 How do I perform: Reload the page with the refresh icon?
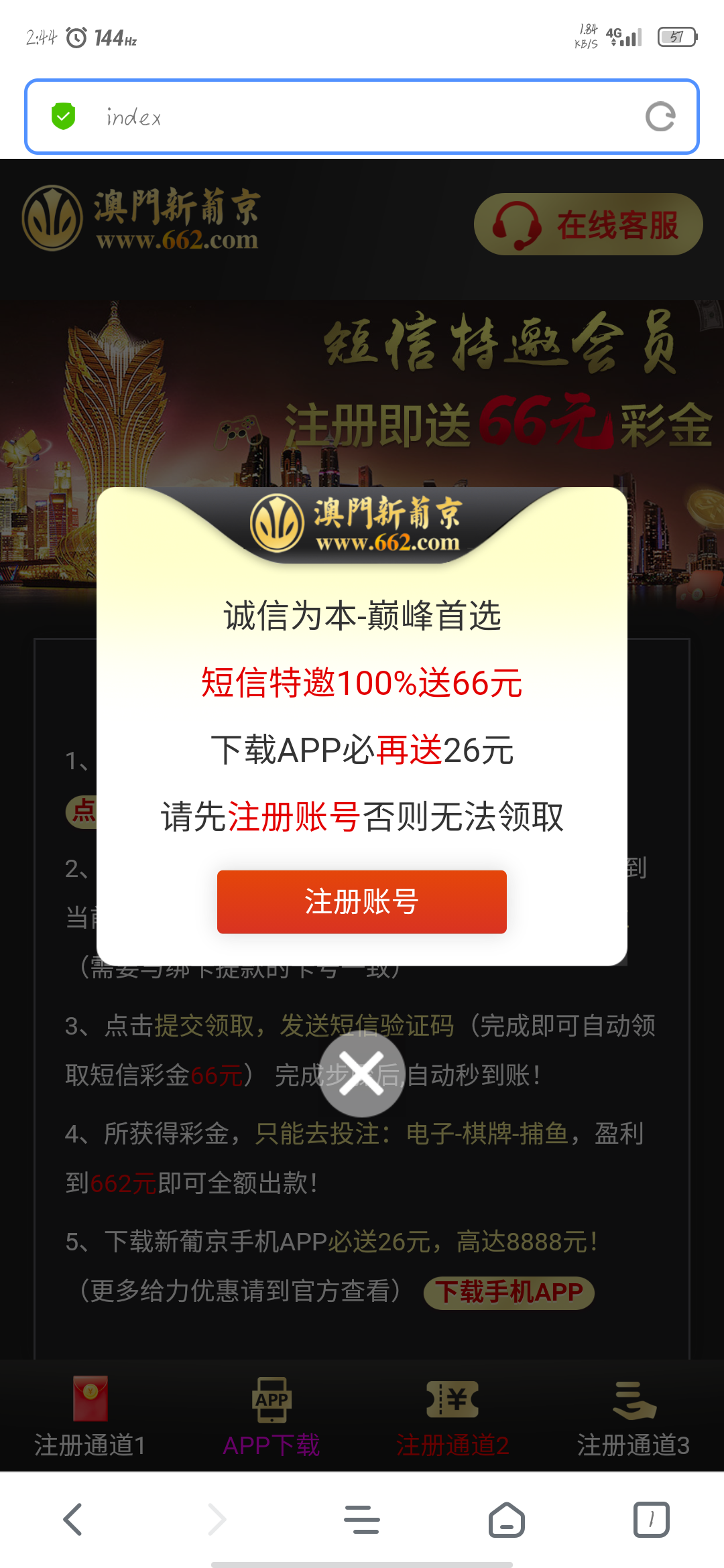point(660,117)
